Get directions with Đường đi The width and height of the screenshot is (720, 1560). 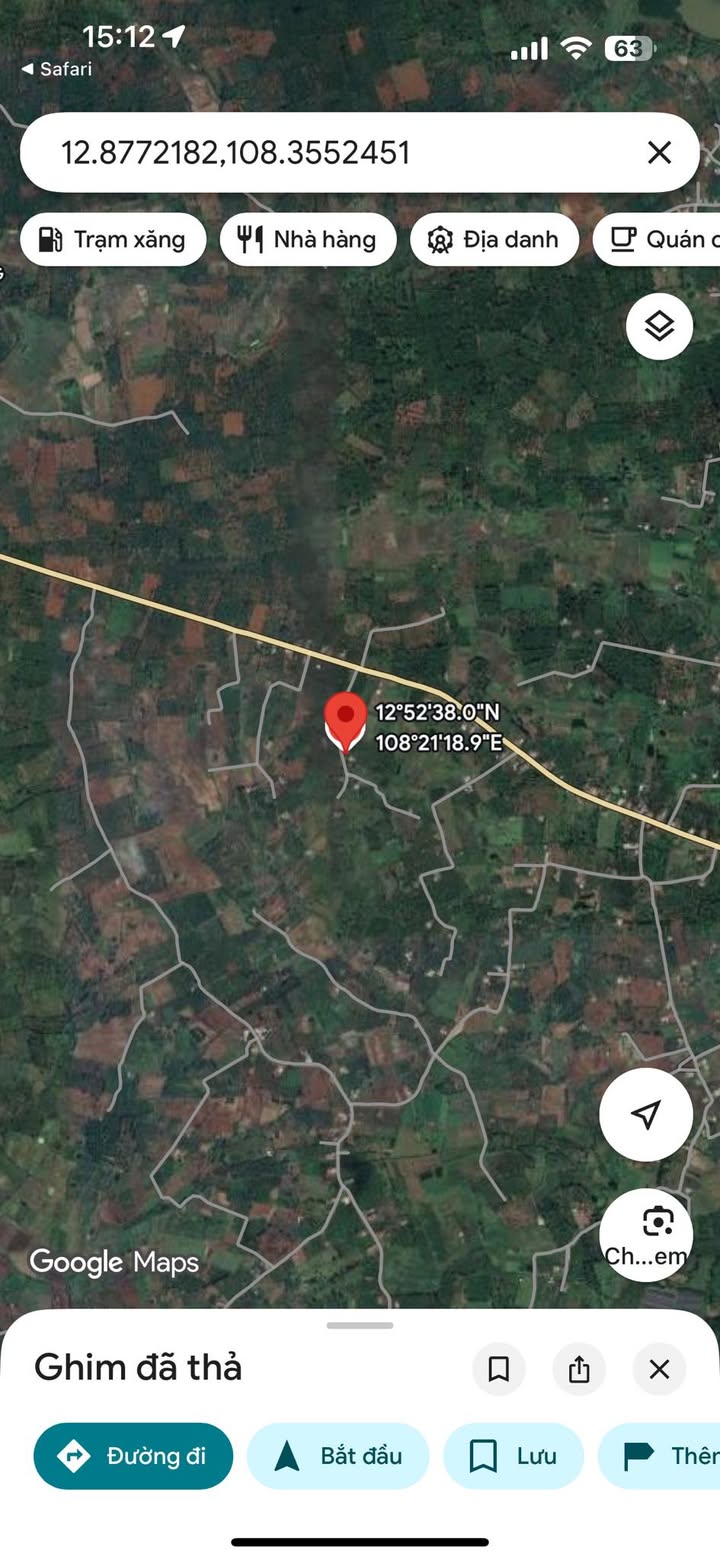click(x=133, y=1456)
